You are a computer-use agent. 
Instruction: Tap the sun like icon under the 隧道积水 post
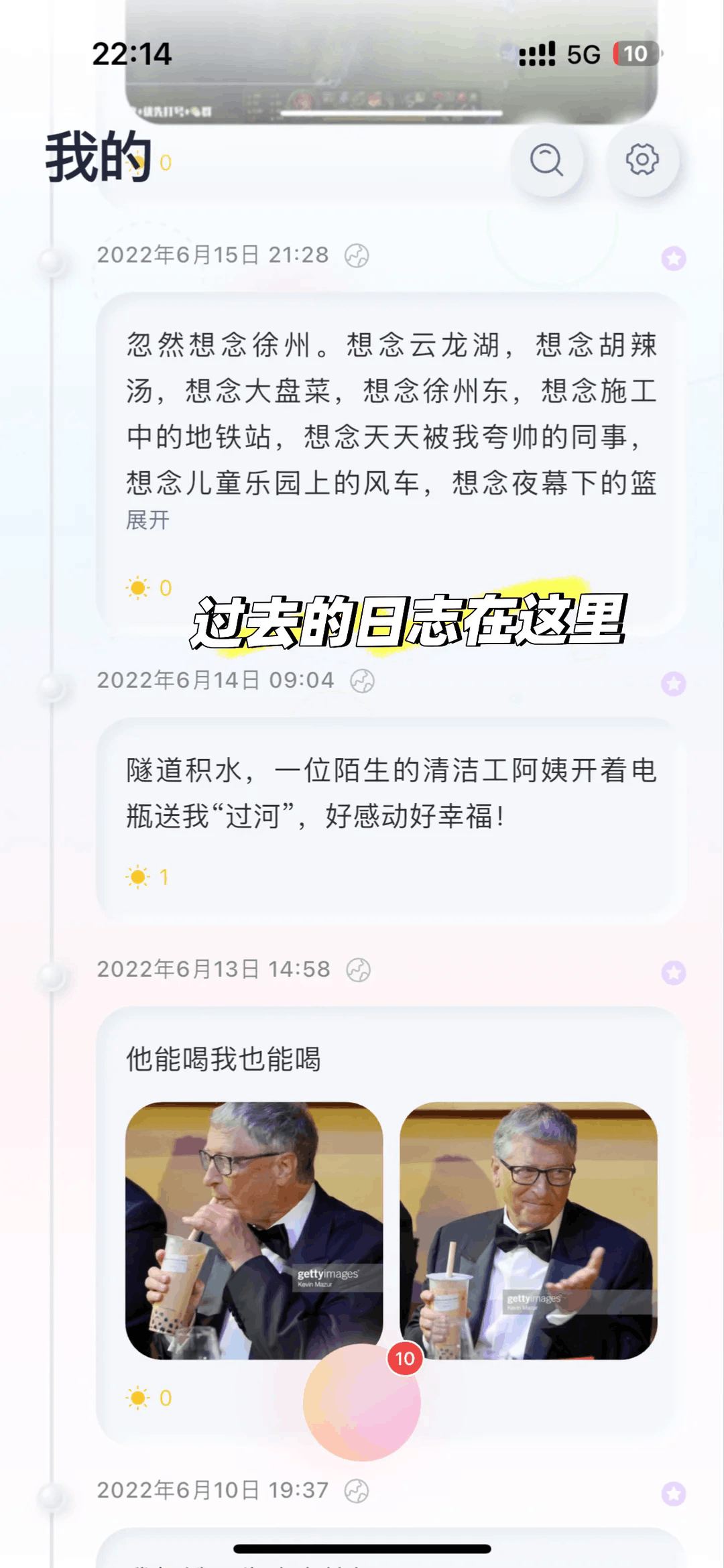pos(139,875)
